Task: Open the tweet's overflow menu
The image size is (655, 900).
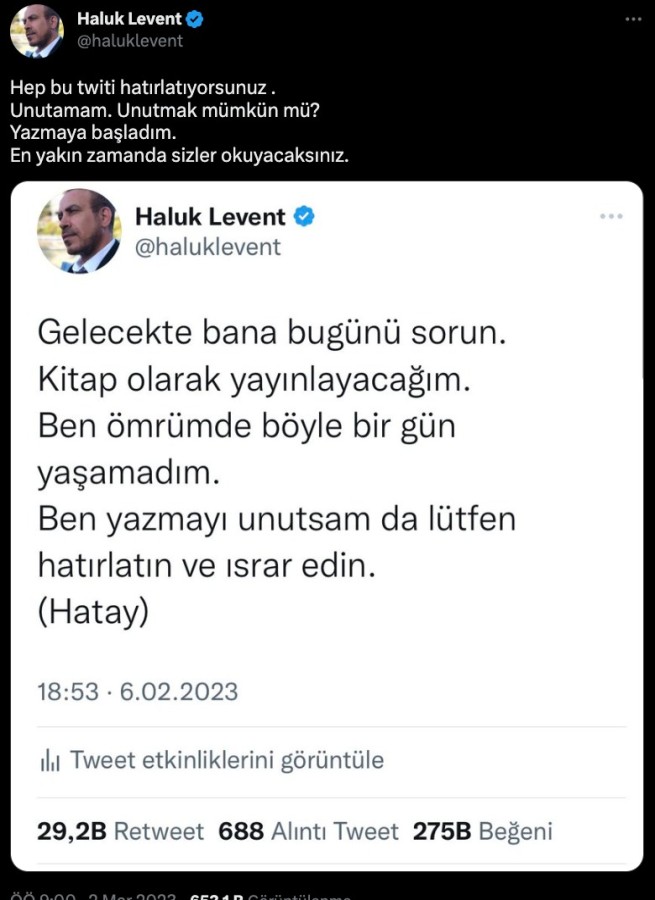Action: [633, 19]
